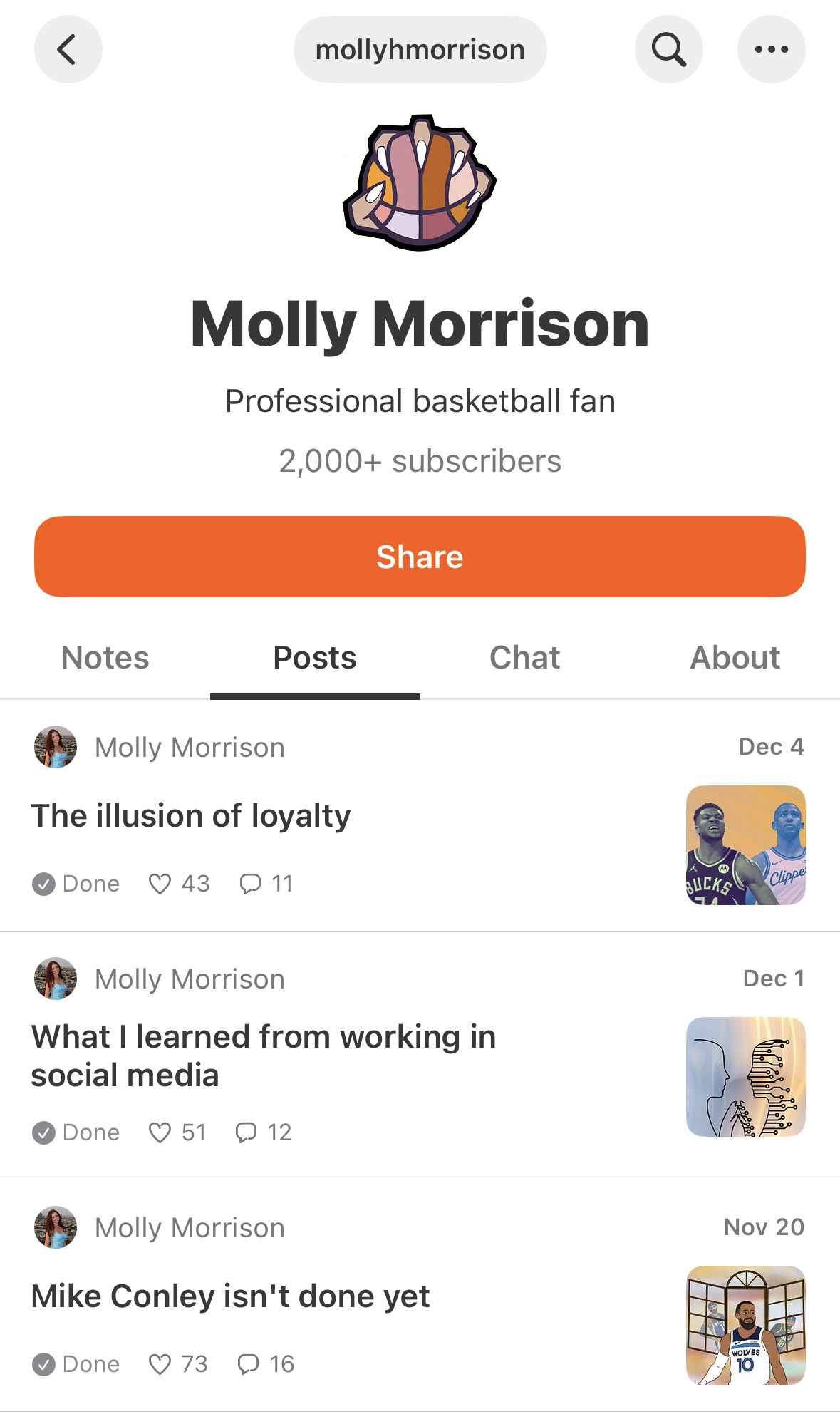Open What I learned from working in social media
Screen dimensions: 840x1414
coord(264,1056)
